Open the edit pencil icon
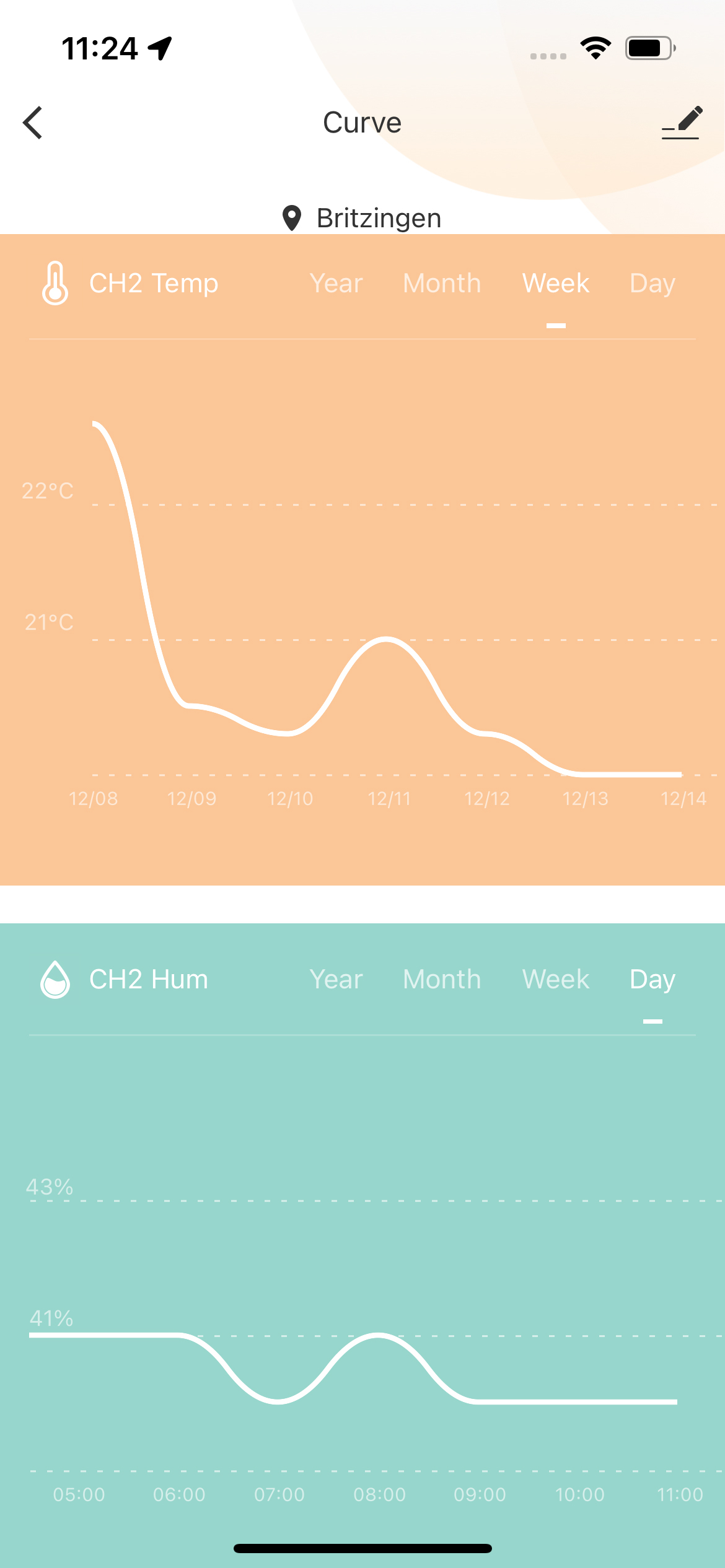The image size is (725, 1568). click(x=682, y=123)
